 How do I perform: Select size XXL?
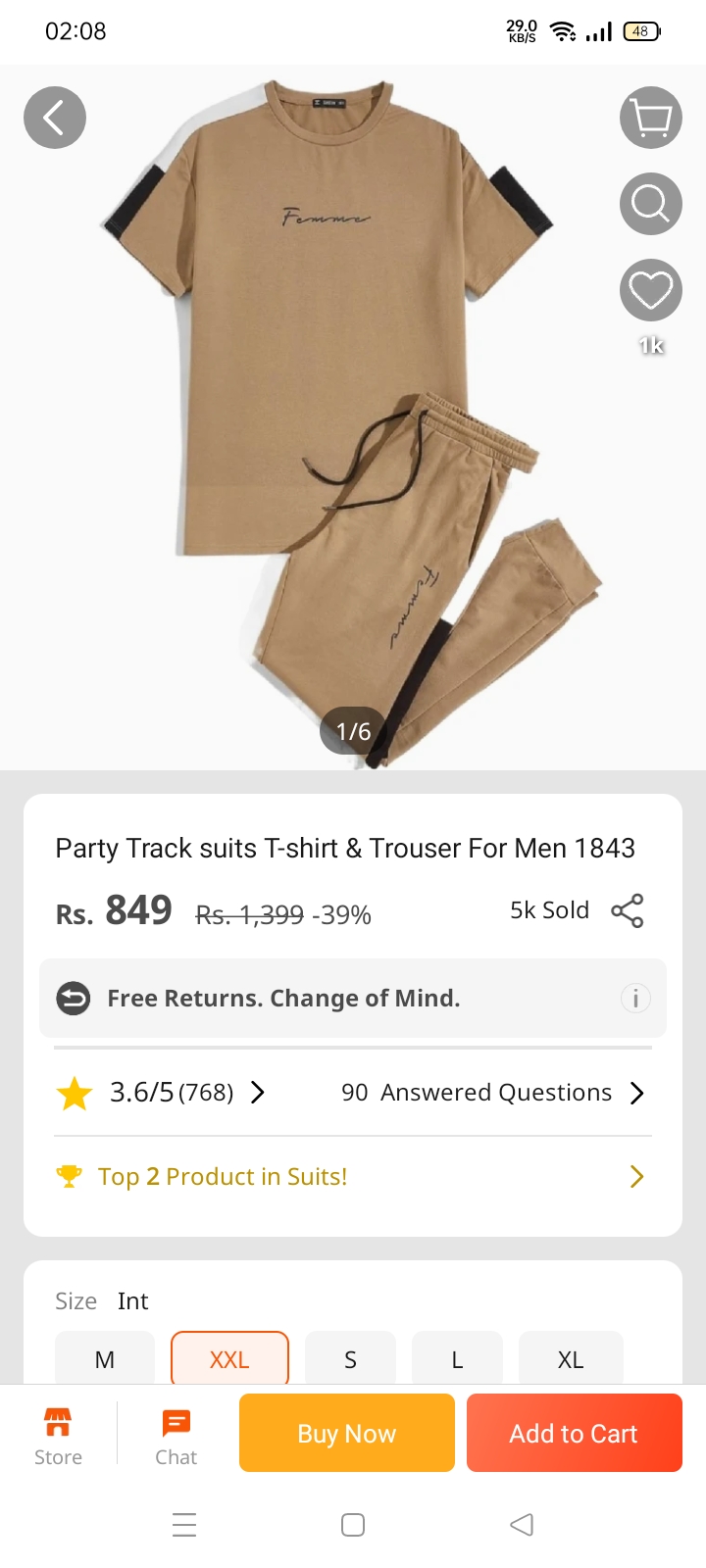pos(229,1358)
